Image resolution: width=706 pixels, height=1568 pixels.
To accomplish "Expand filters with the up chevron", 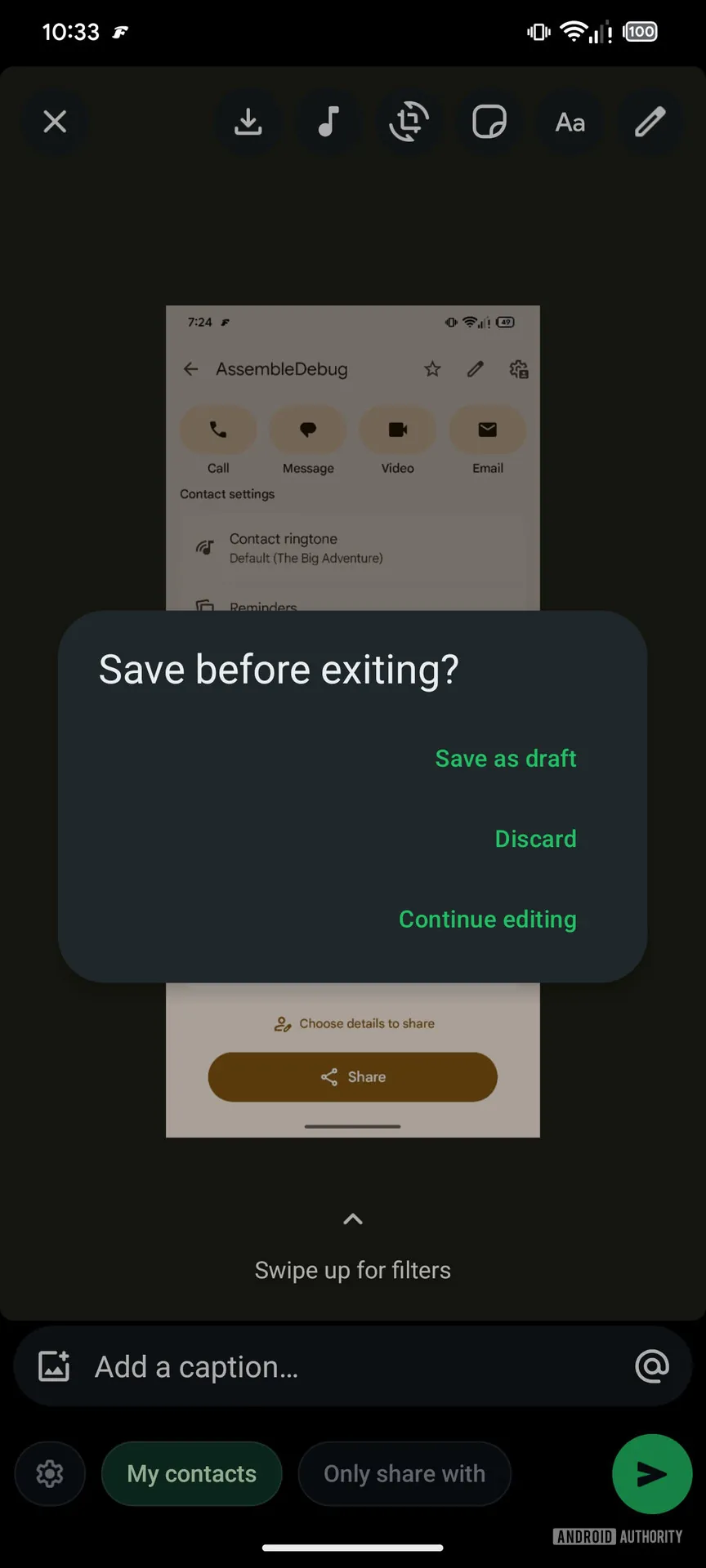I will (x=353, y=1219).
